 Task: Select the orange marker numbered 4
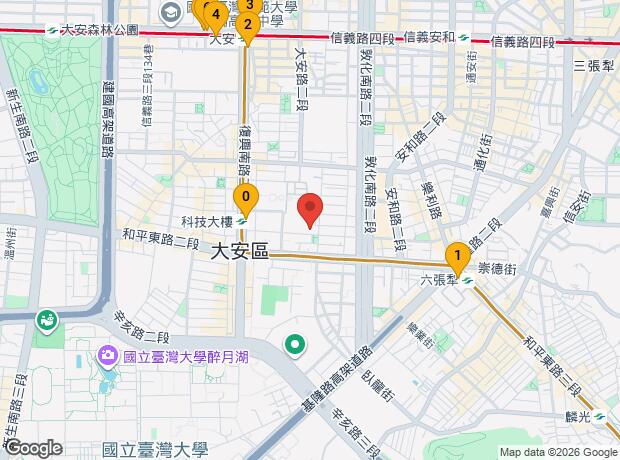tap(216, 14)
